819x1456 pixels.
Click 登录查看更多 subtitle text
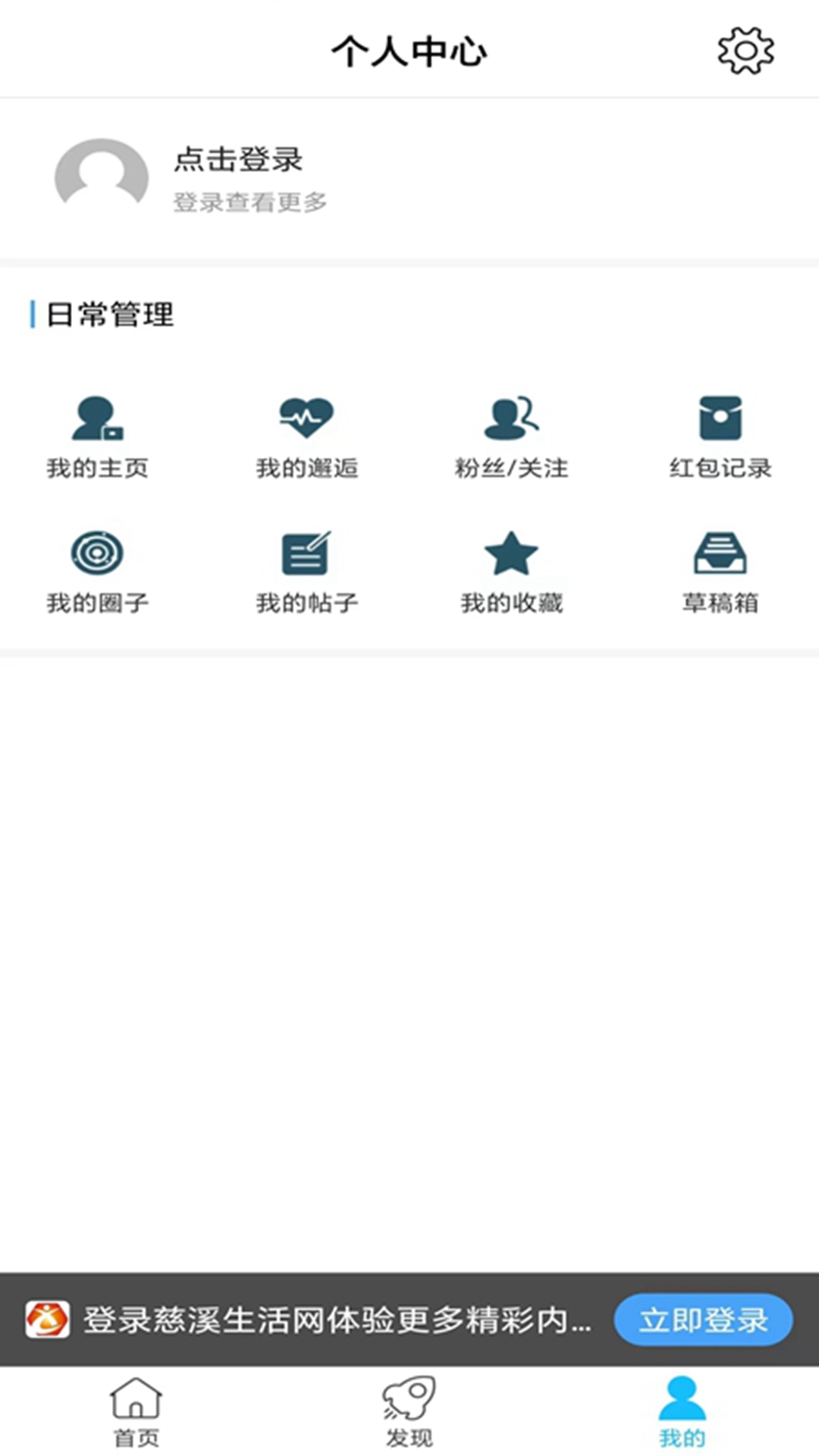tap(249, 202)
